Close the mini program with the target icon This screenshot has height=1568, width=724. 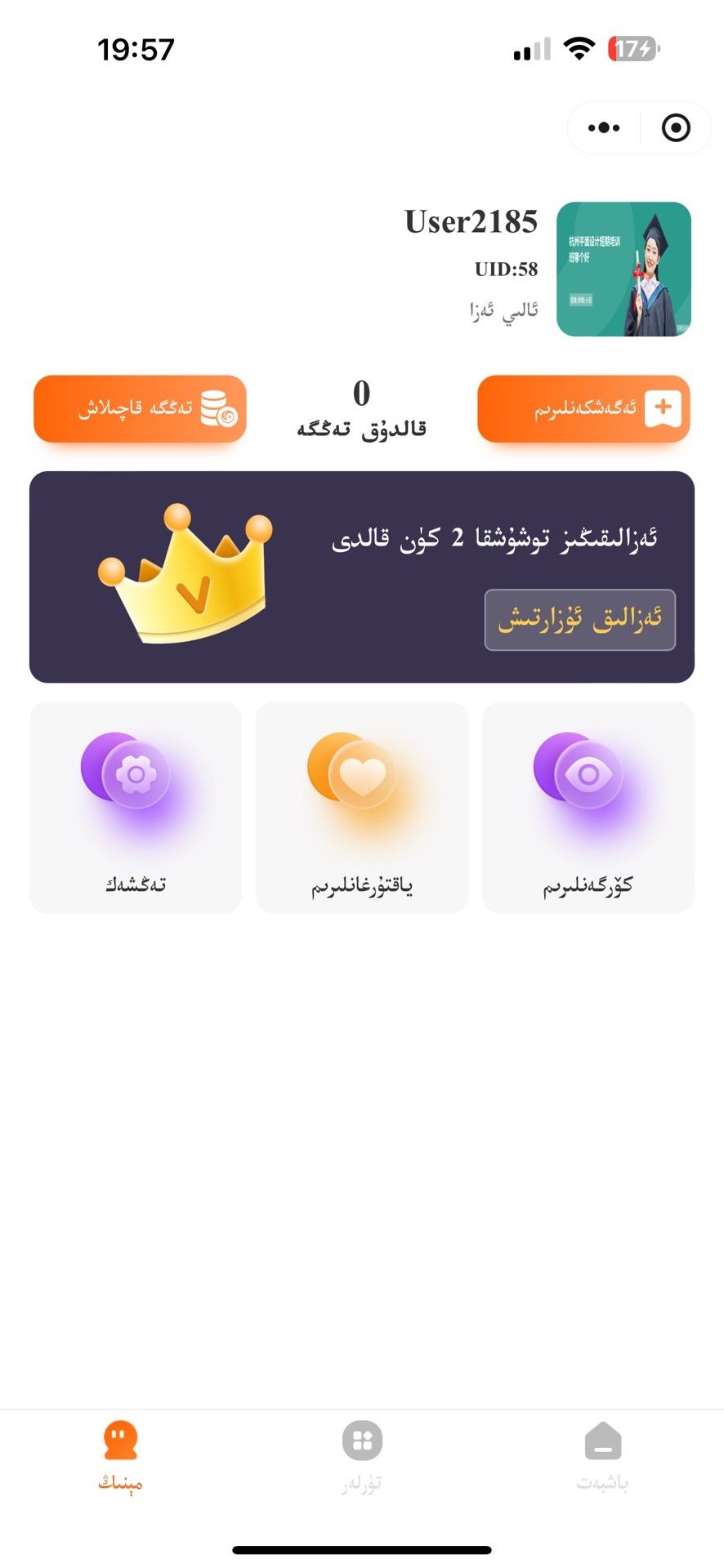point(676,128)
